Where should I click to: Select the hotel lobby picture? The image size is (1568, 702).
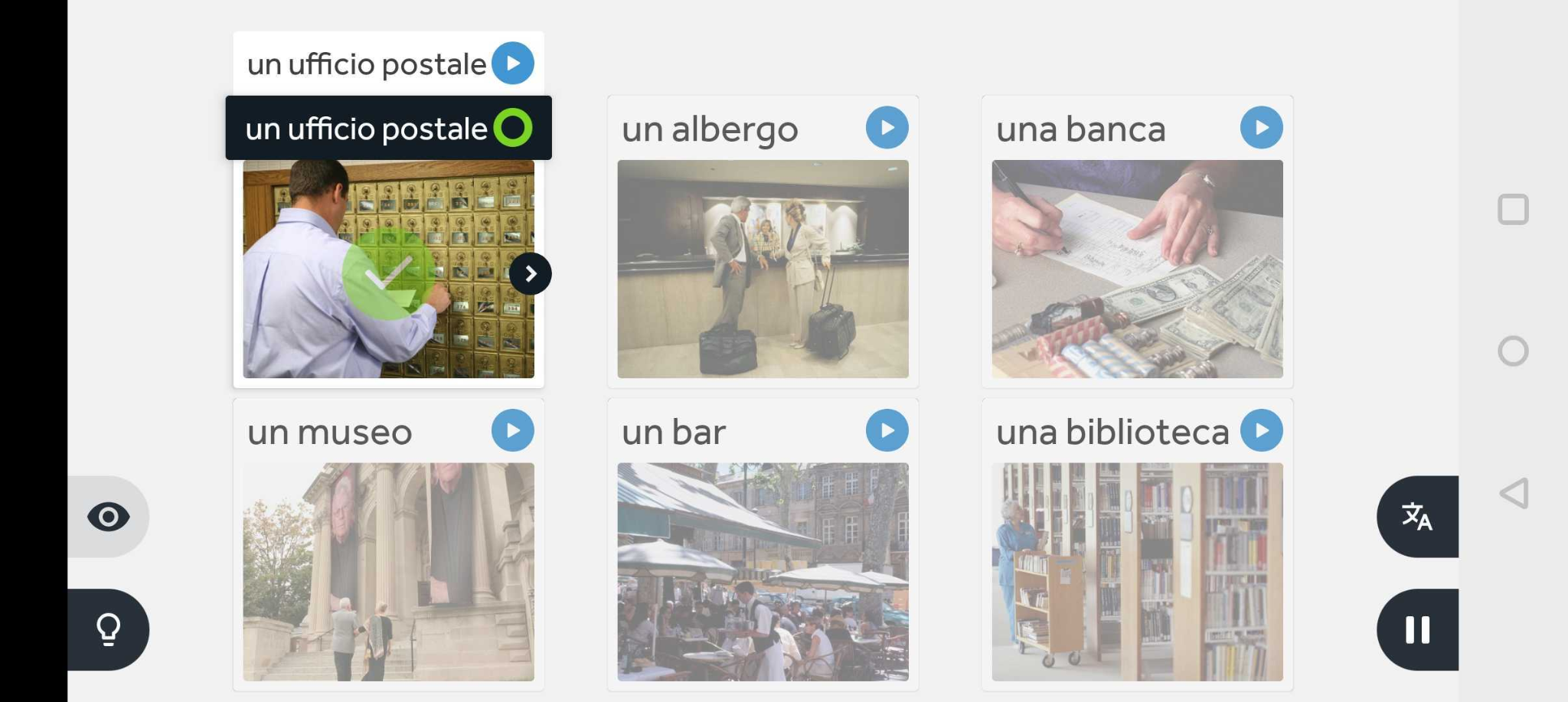763,269
